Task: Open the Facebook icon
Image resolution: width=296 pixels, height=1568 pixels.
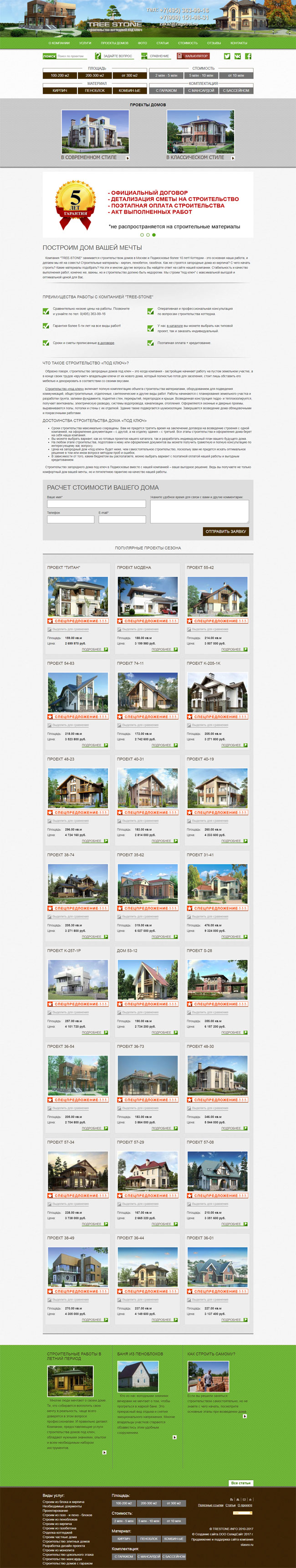Action: [x=248, y=56]
